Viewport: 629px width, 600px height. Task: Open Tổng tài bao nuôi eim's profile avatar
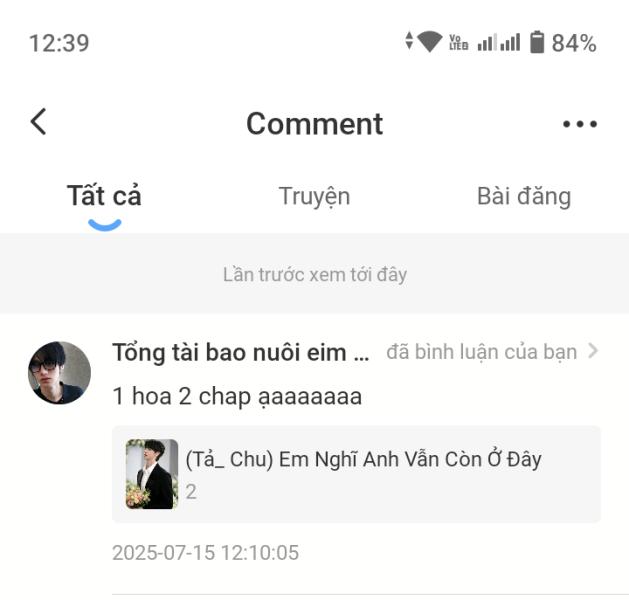(x=59, y=373)
